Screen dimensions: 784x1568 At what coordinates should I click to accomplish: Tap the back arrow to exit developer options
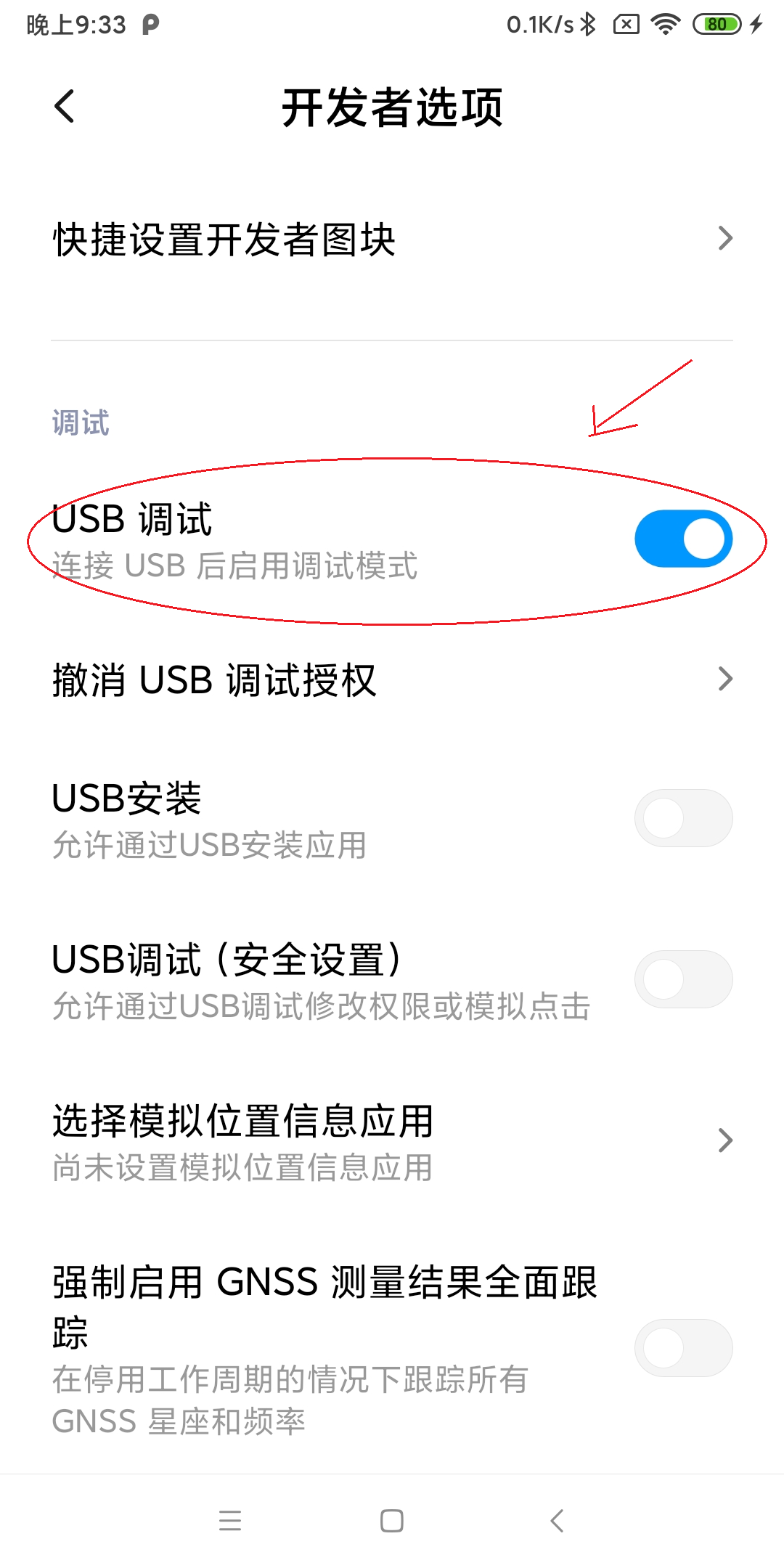[x=64, y=106]
